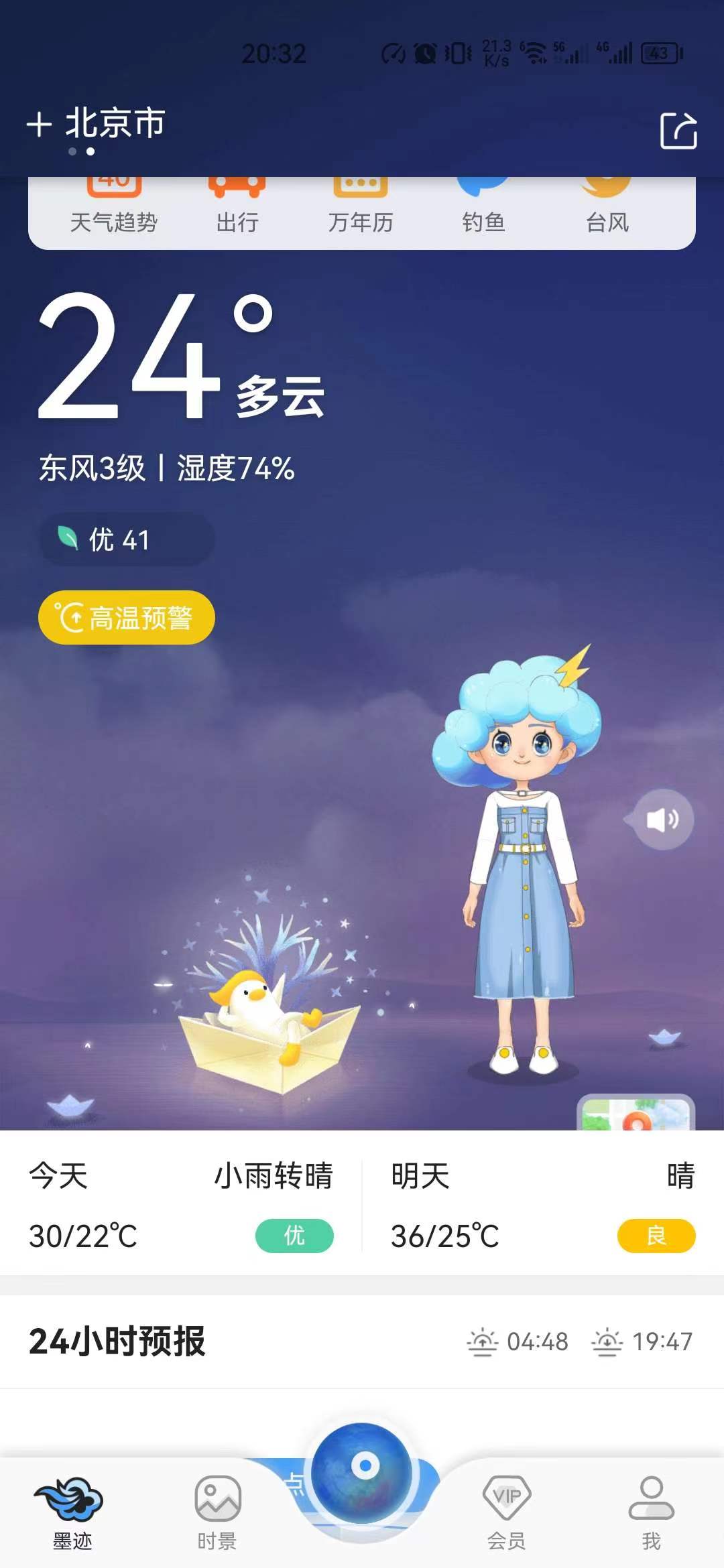The height and width of the screenshot is (1568, 724).
Task: Open the 出行 travel shortcut
Action: (237, 209)
